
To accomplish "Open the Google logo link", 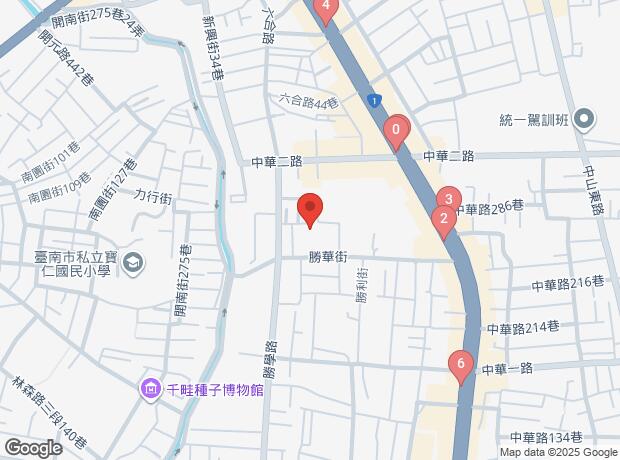I will 33,446.
